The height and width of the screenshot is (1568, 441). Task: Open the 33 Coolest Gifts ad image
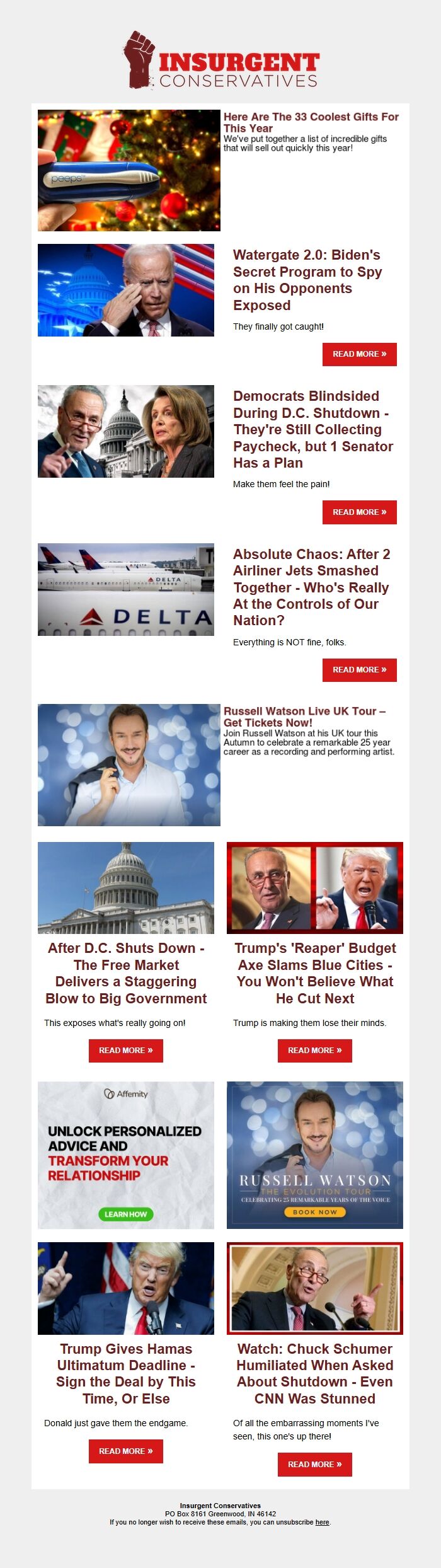click(x=129, y=170)
